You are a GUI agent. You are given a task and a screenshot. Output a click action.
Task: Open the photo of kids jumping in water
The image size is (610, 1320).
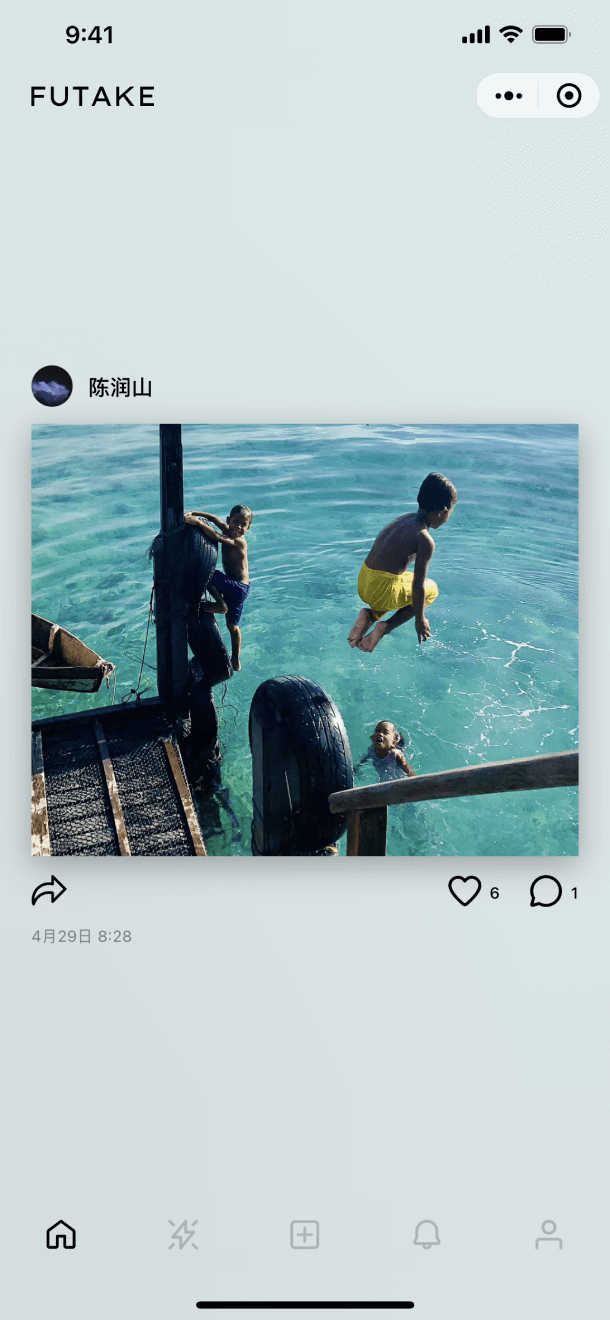[305, 640]
